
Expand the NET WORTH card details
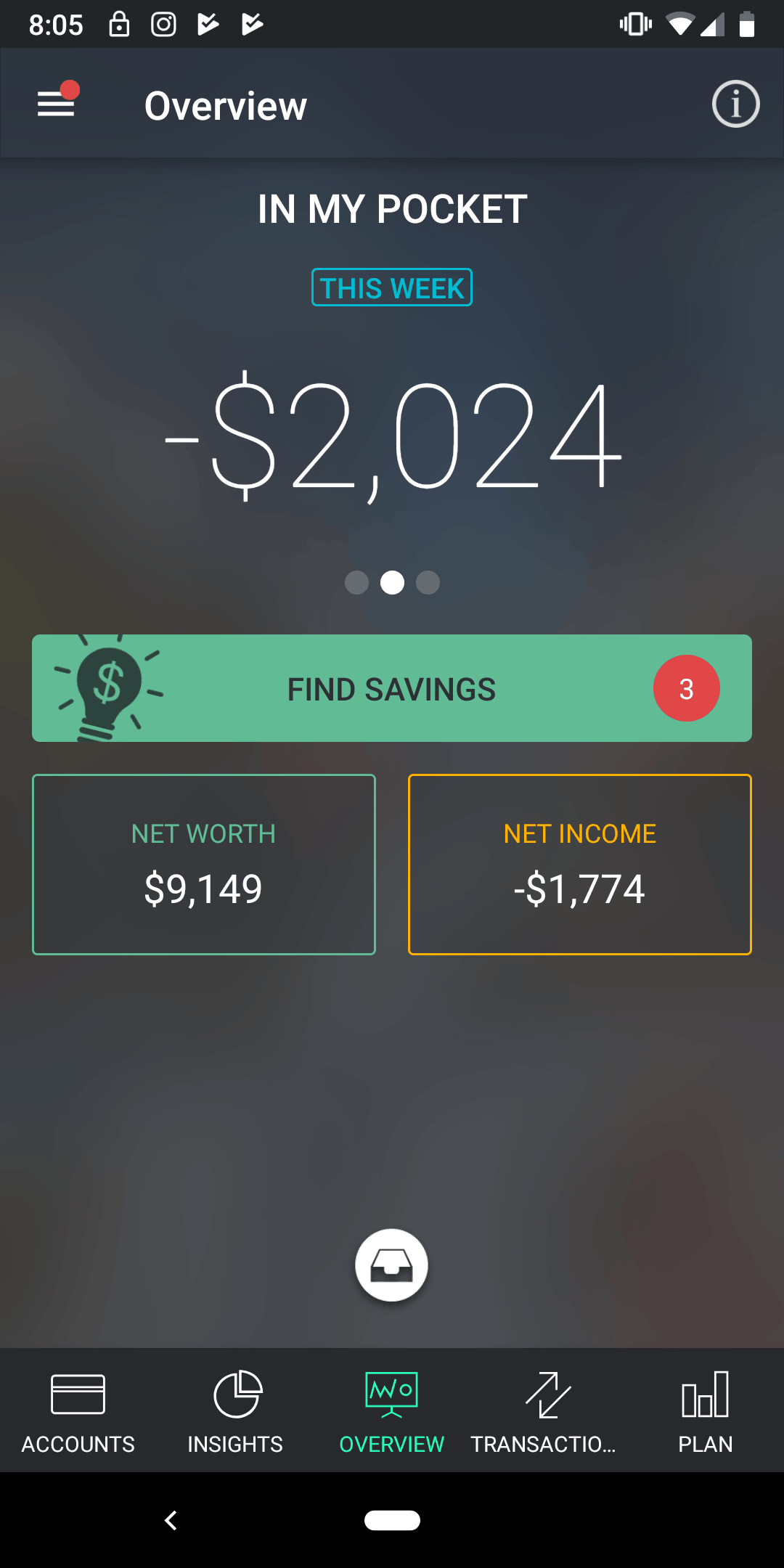(x=203, y=864)
